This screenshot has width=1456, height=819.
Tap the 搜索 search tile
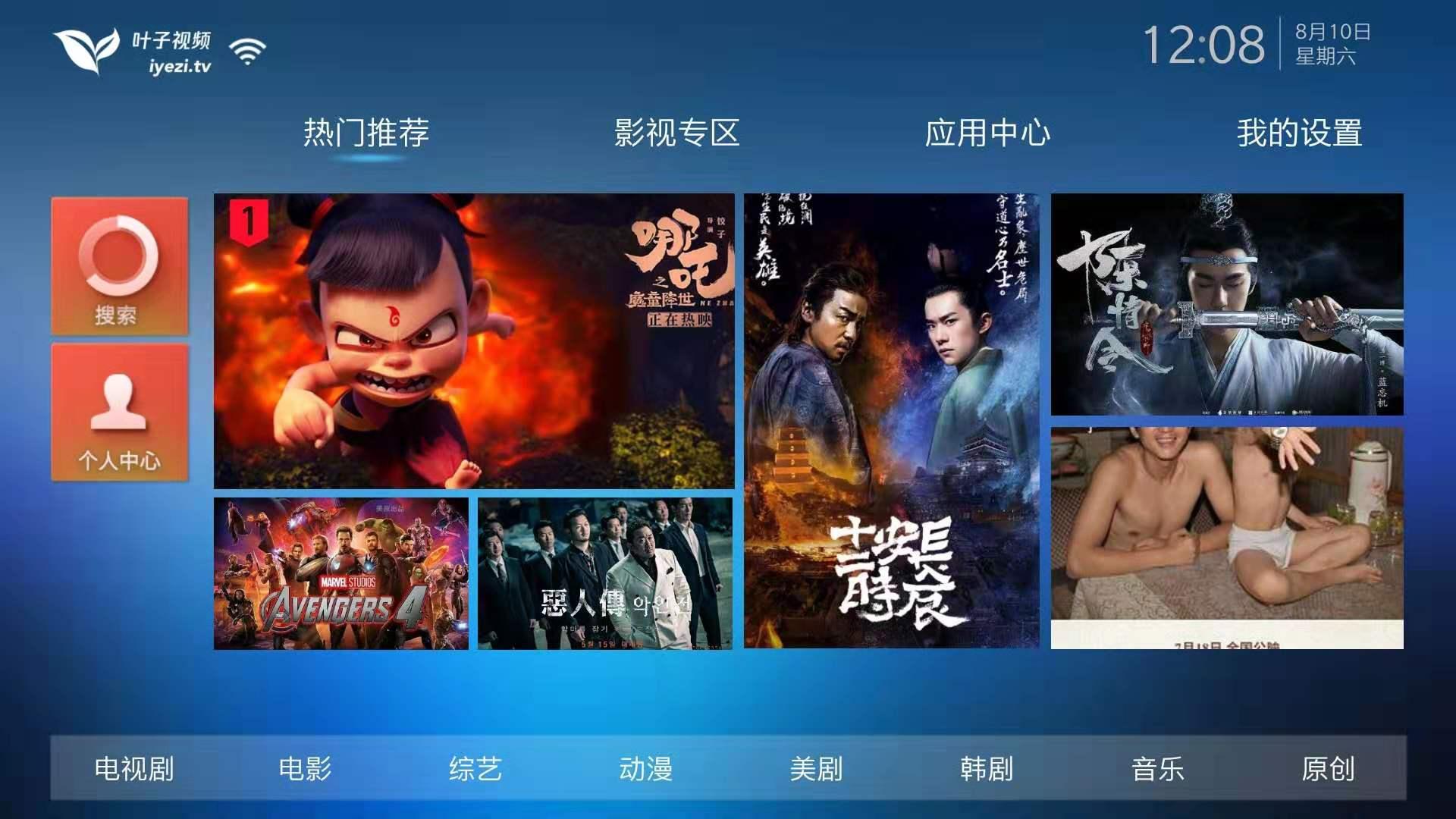(119, 265)
